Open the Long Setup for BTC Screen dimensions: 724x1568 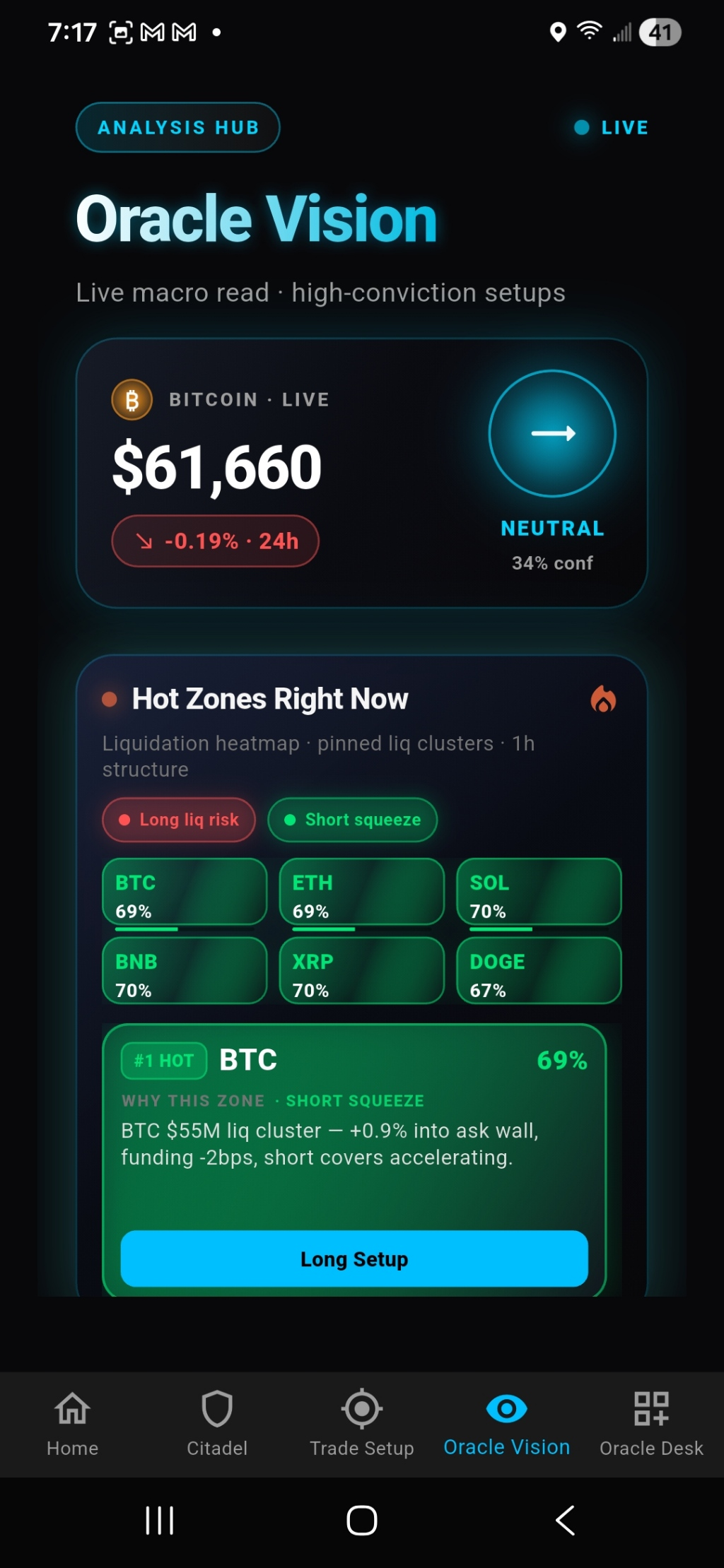pyautogui.click(x=354, y=1258)
